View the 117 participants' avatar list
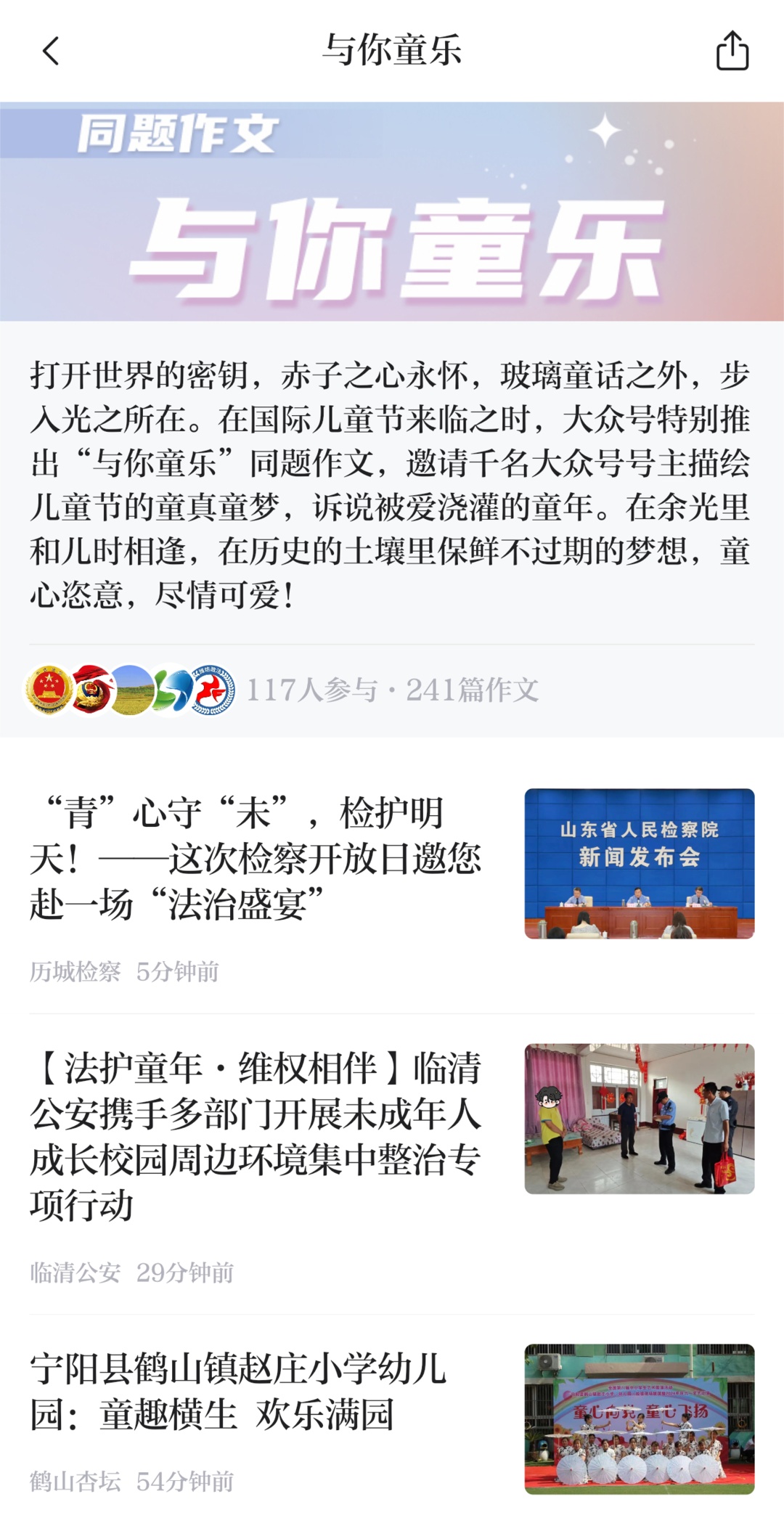784x1523 pixels. click(x=131, y=690)
